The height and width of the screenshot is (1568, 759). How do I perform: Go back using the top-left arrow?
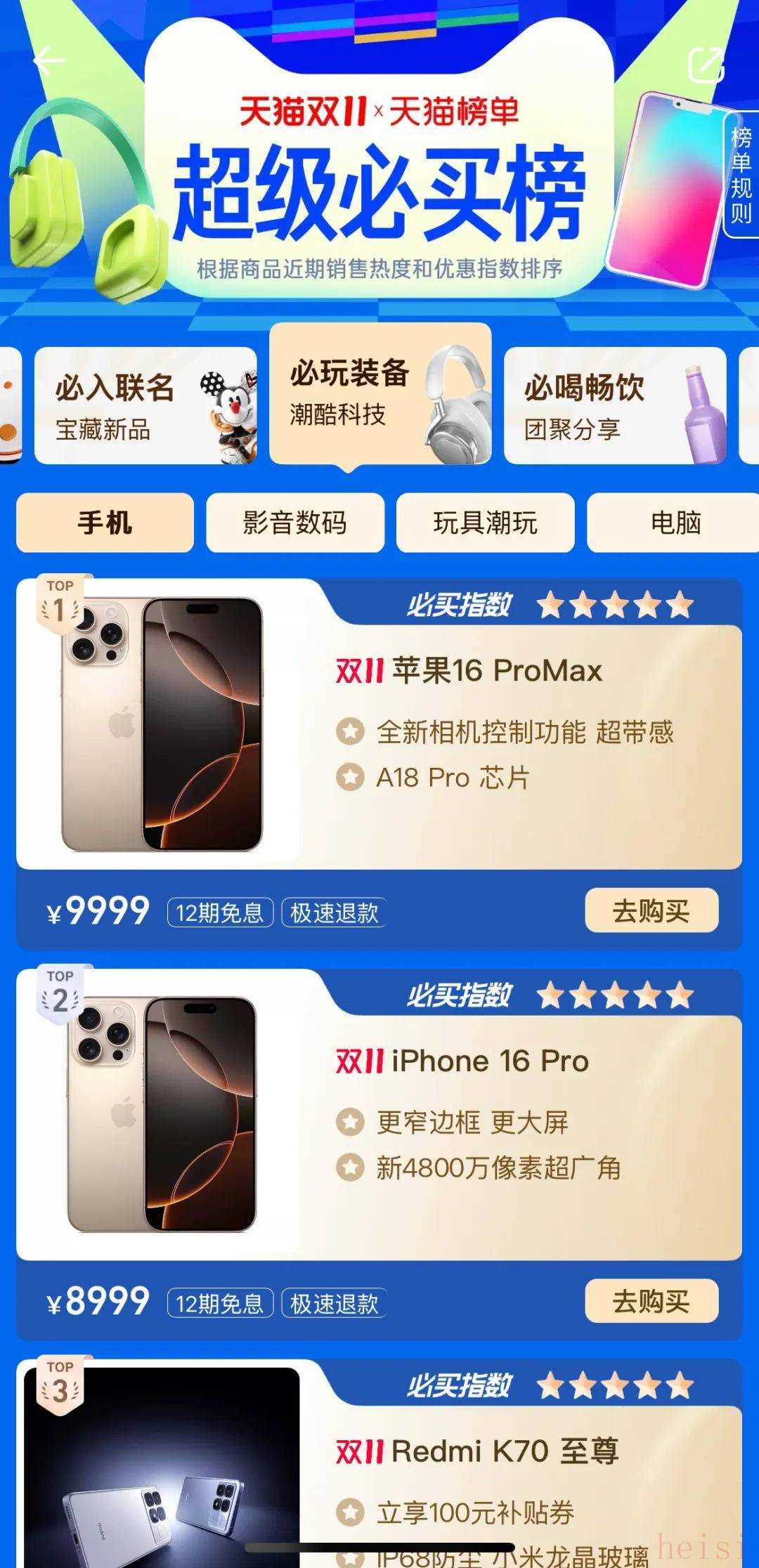pos(49,62)
